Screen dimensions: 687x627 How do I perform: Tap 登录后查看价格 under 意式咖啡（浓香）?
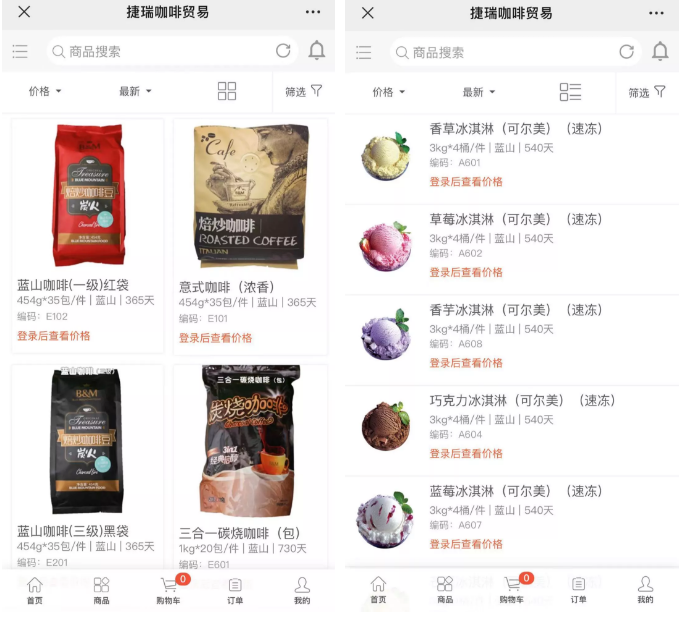click(215, 338)
